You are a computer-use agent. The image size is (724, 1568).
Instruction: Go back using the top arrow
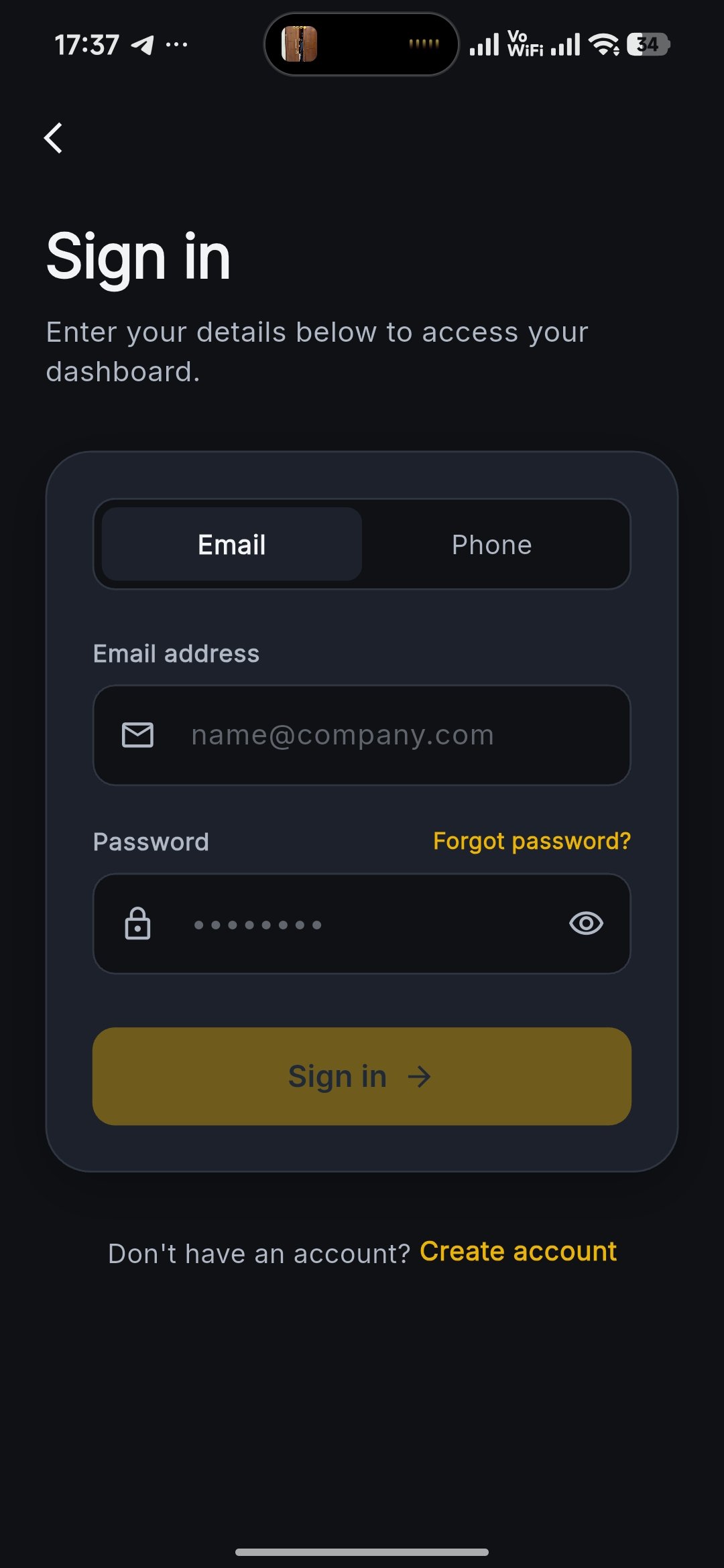[54, 138]
